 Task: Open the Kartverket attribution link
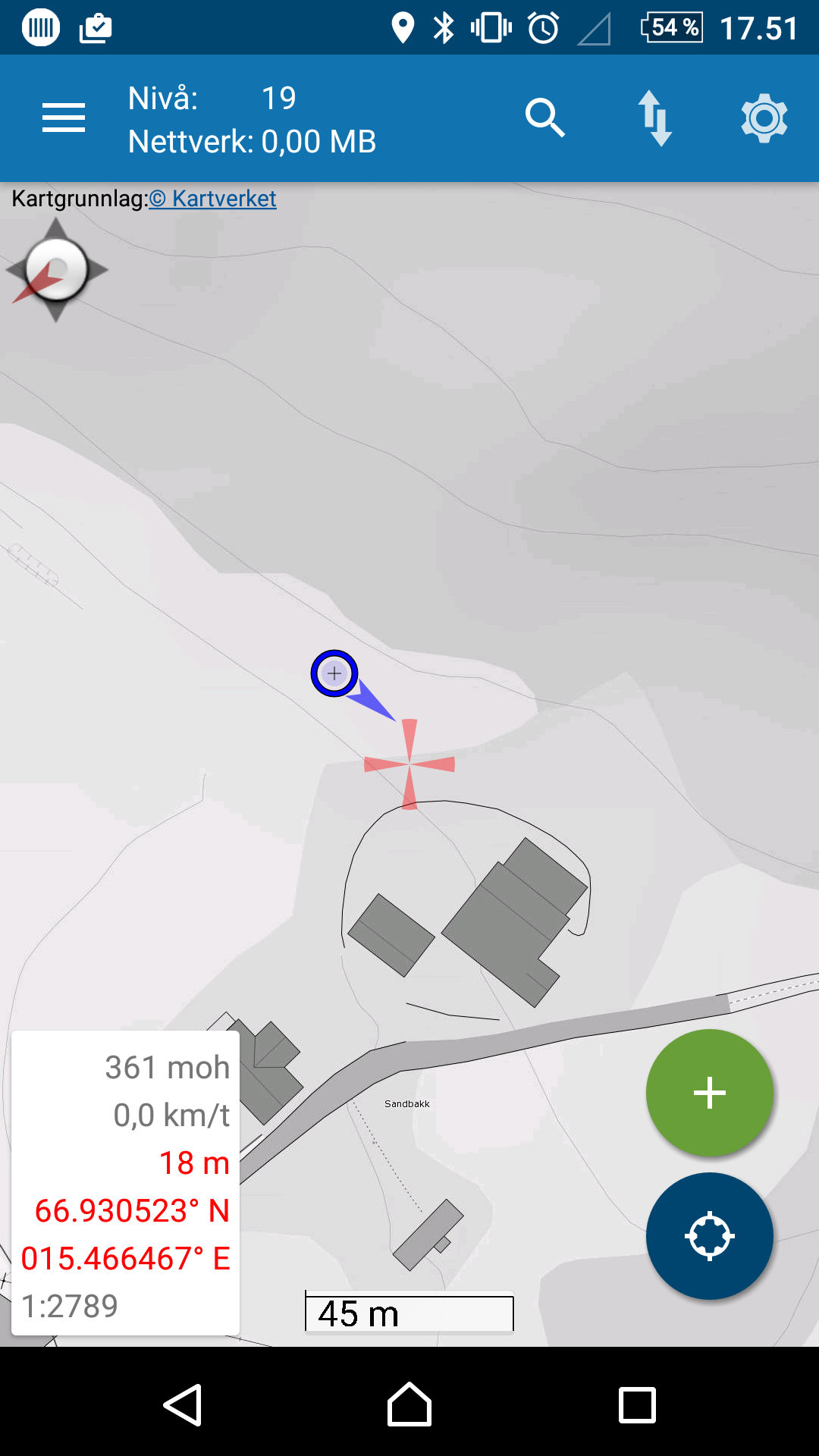tap(213, 199)
